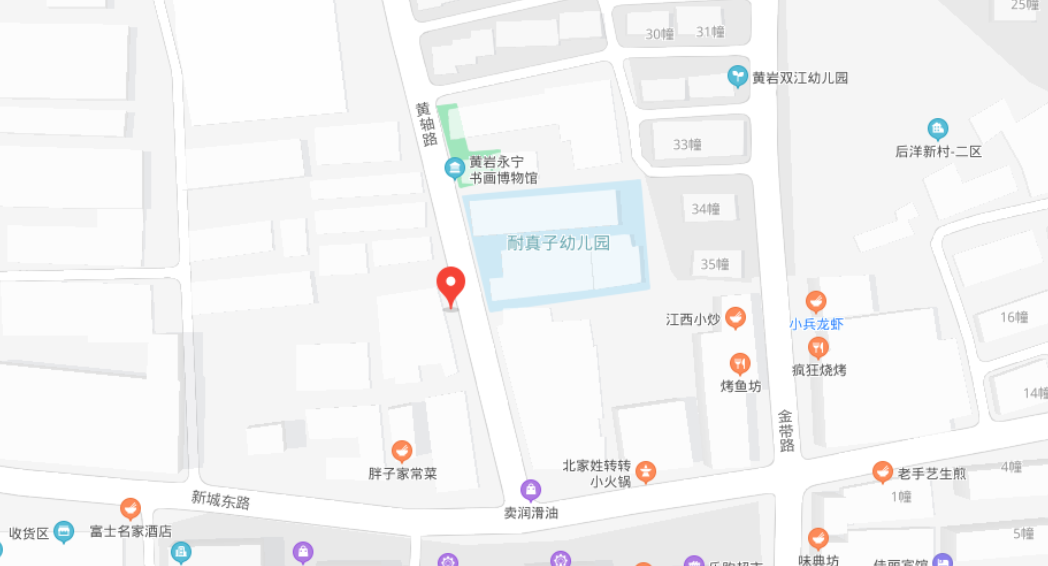
Task: Select the 小兵龙虾 restaurant marker
Action: click(816, 301)
